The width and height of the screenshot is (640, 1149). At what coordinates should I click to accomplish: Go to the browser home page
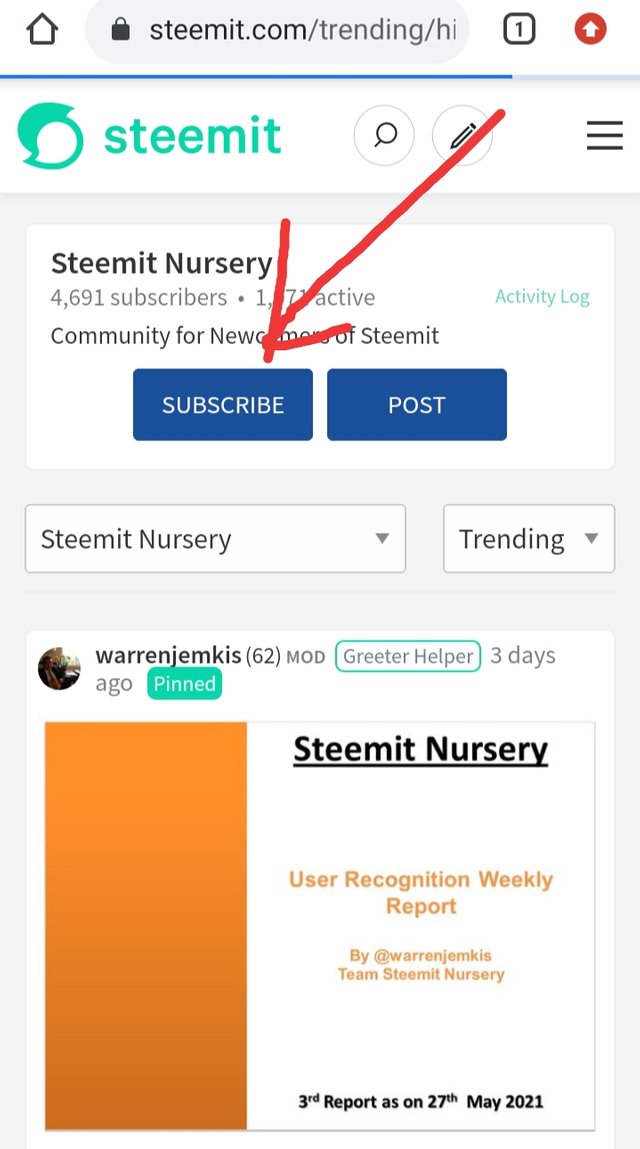click(x=42, y=30)
